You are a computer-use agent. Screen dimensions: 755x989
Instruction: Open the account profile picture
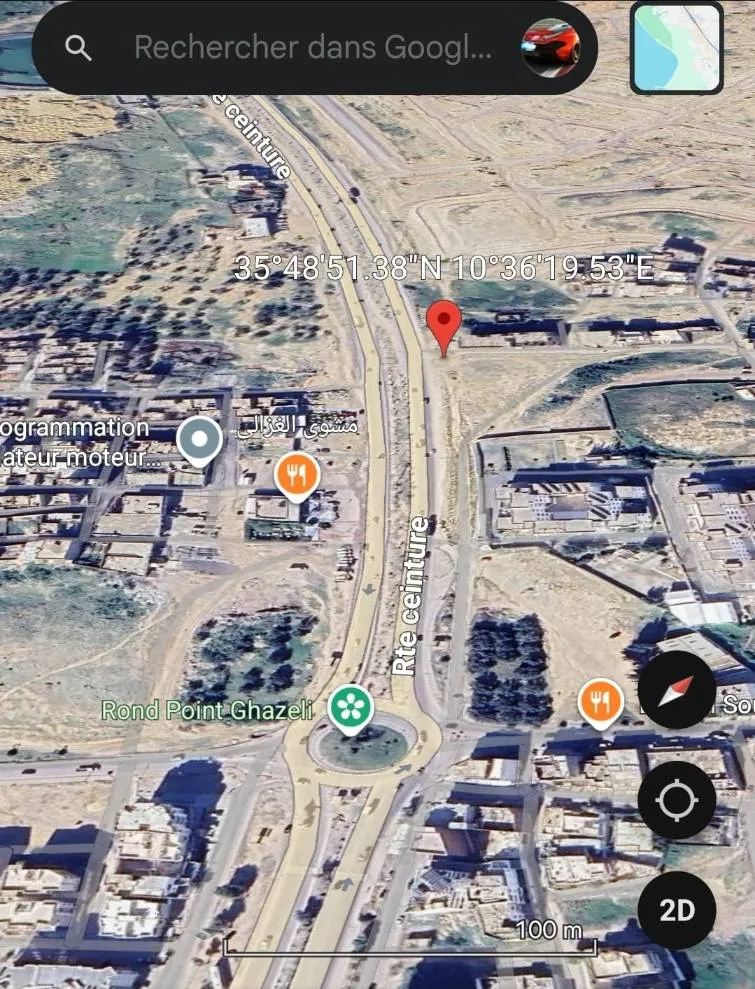(x=549, y=48)
